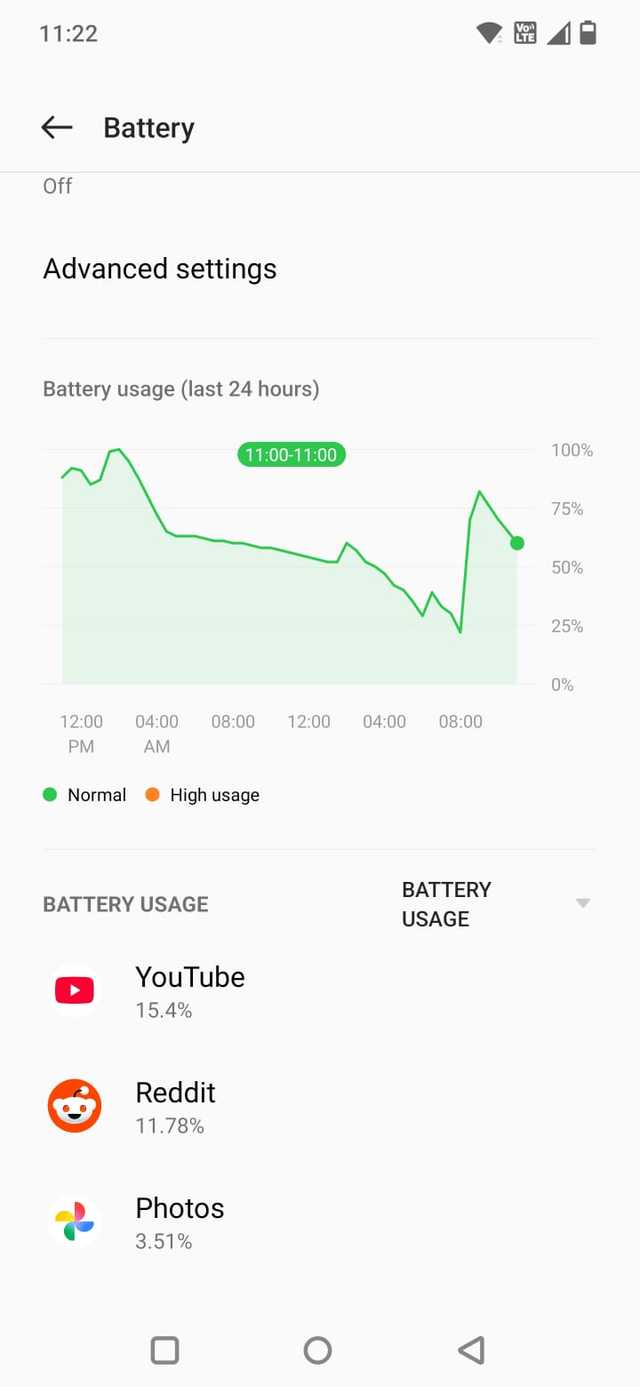Expand the Battery Usage sort dropdown

pos(582,904)
